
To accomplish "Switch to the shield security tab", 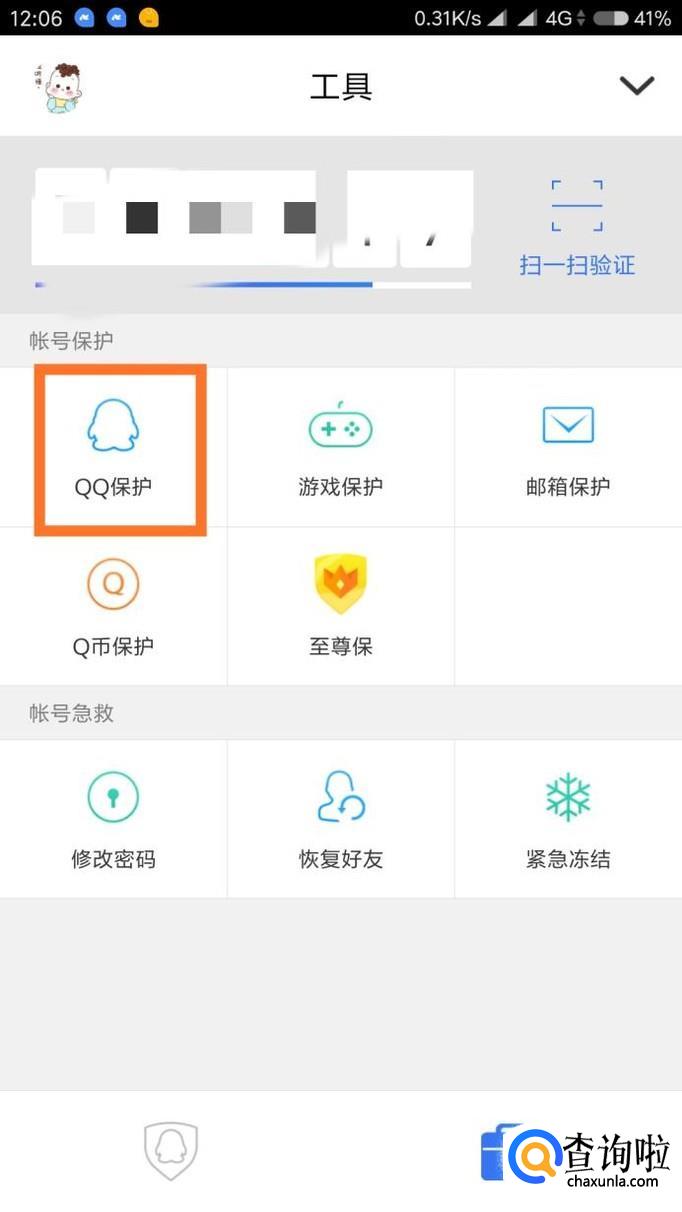I will coord(171,1151).
